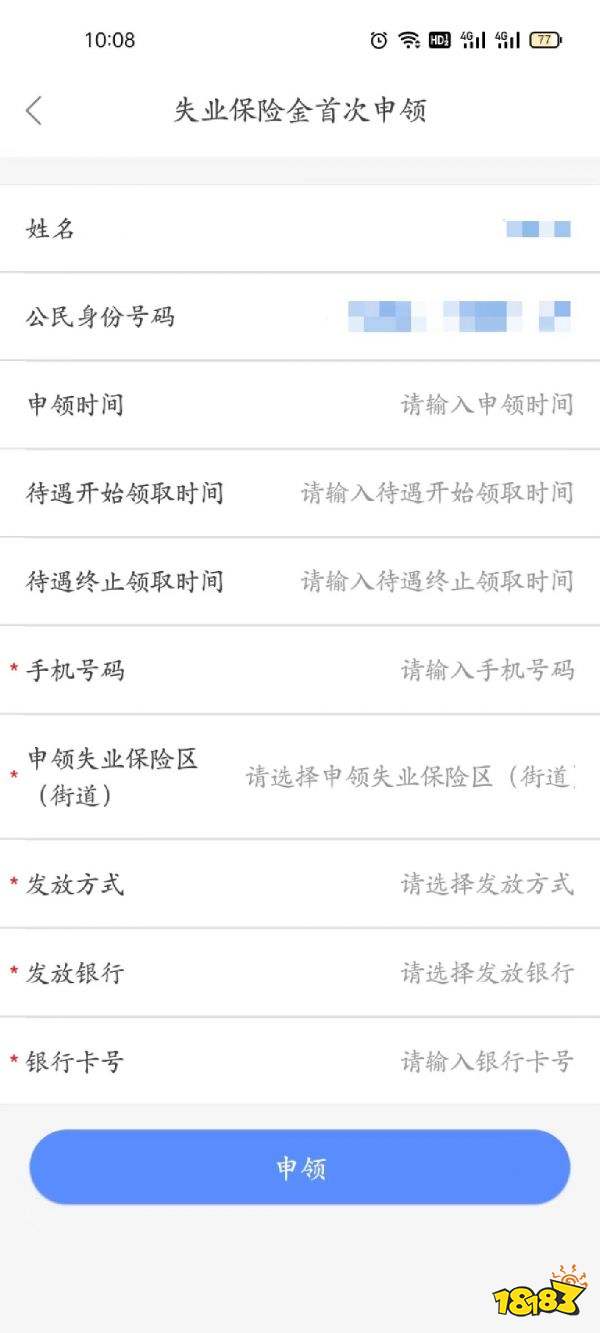Tap the 银行卡号 input field
This screenshot has height=1333, width=600.
pos(487,1061)
